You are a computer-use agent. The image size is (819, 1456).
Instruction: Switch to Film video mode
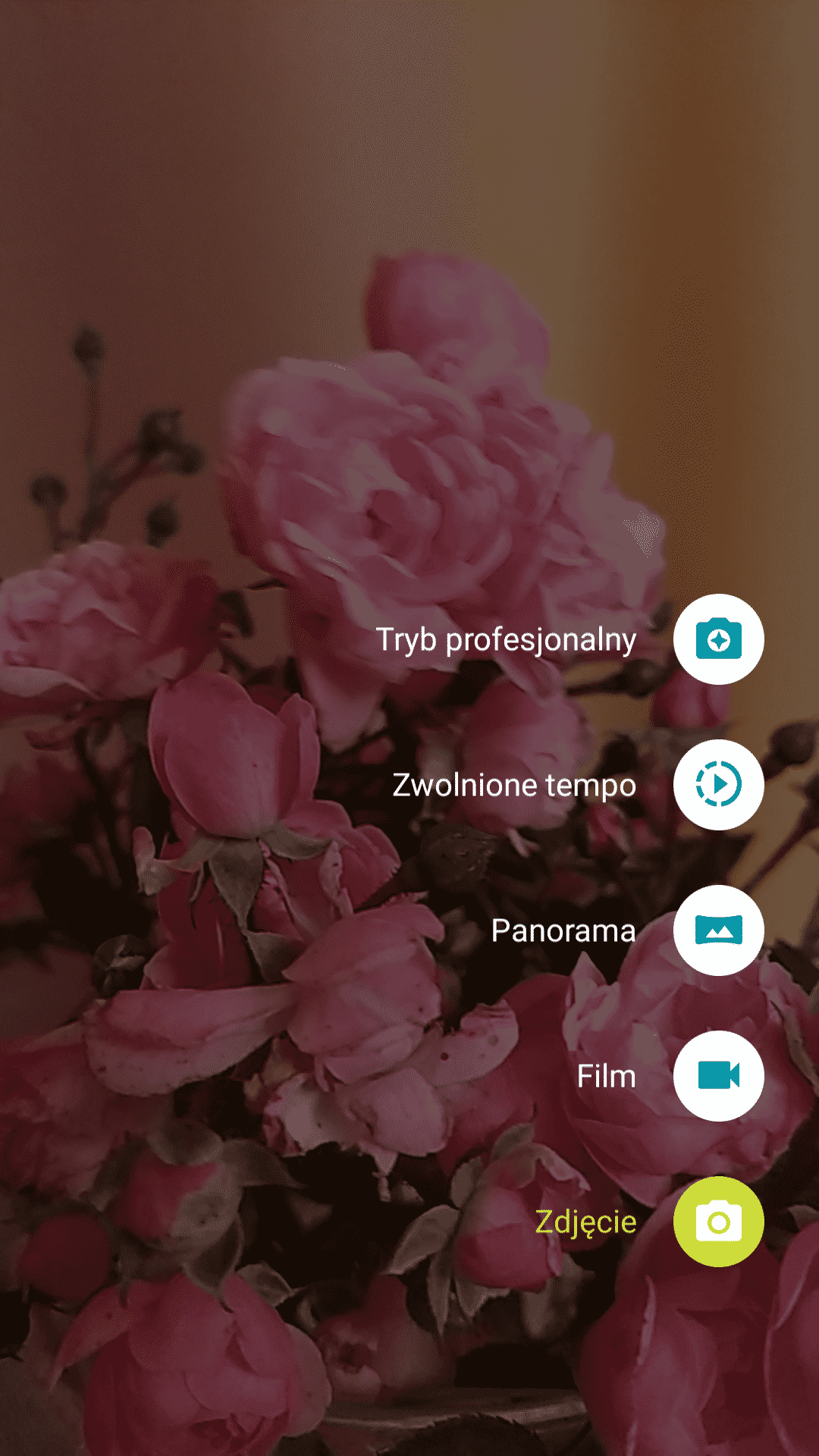[718, 1076]
